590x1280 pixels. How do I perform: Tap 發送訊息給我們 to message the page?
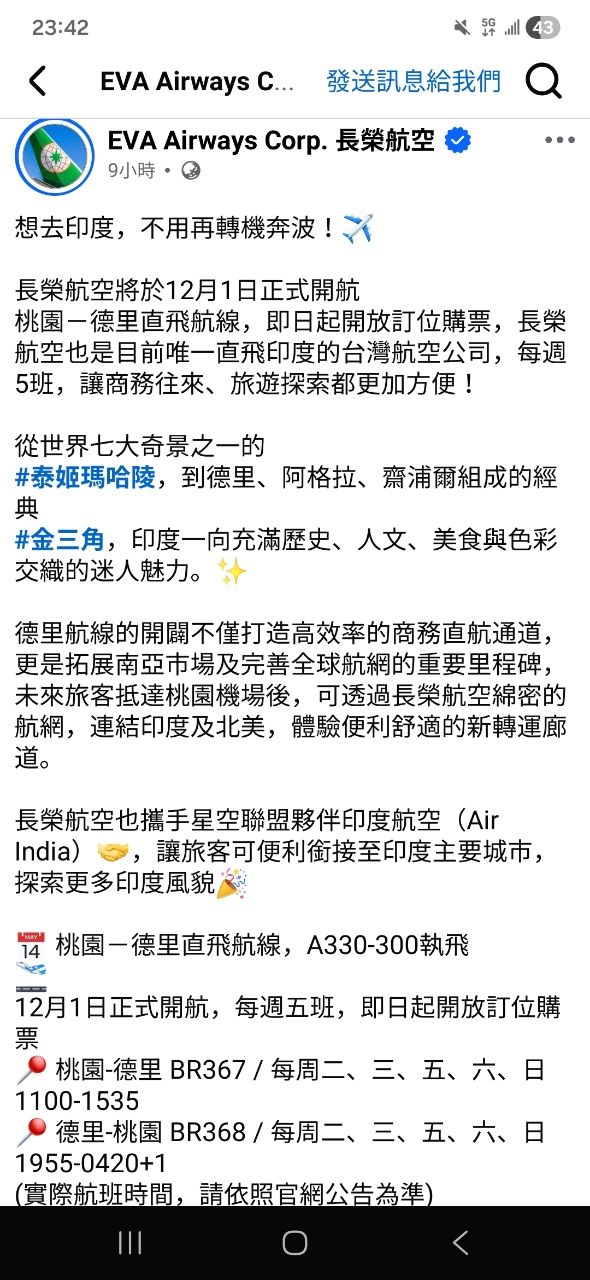413,81
